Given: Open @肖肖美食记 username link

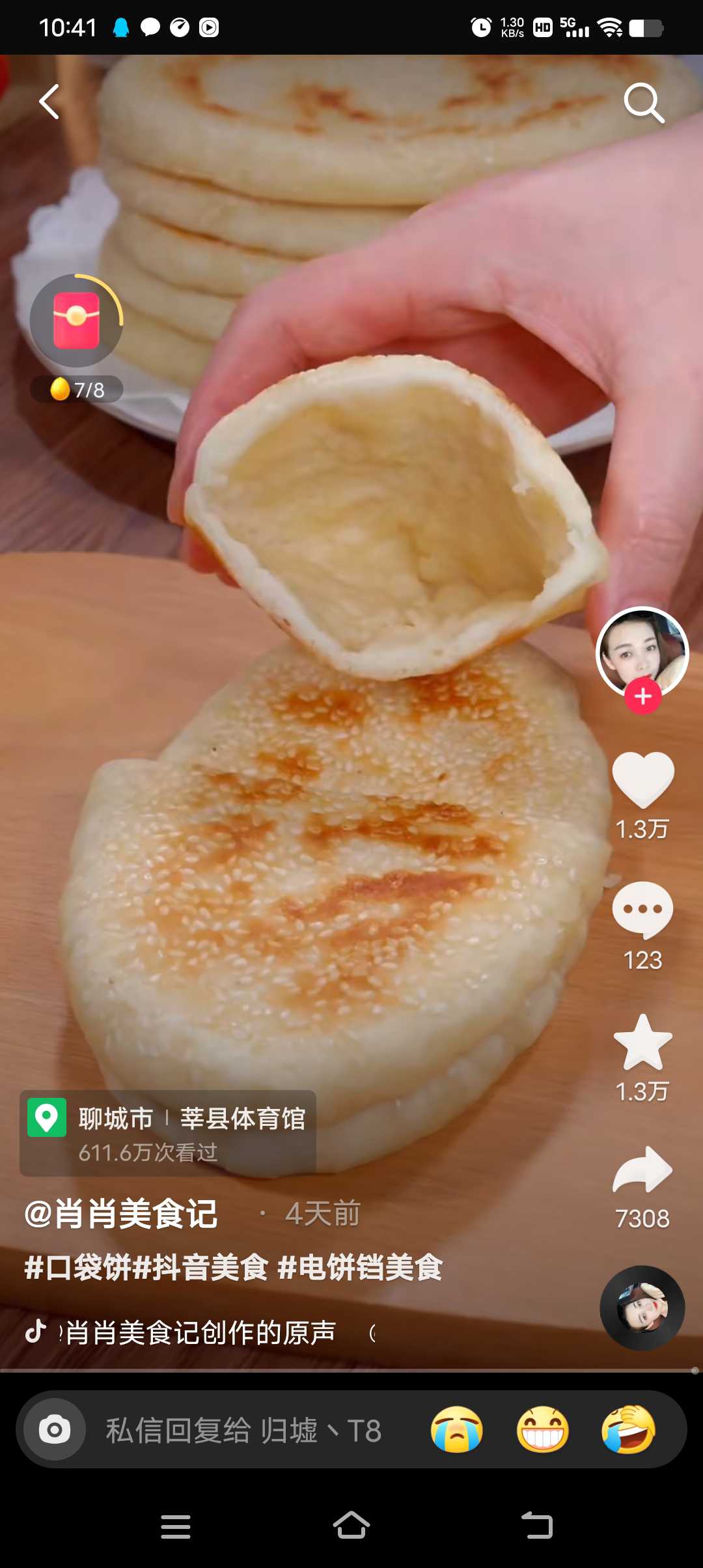Looking at the screenshot, I should (121, 1214).
